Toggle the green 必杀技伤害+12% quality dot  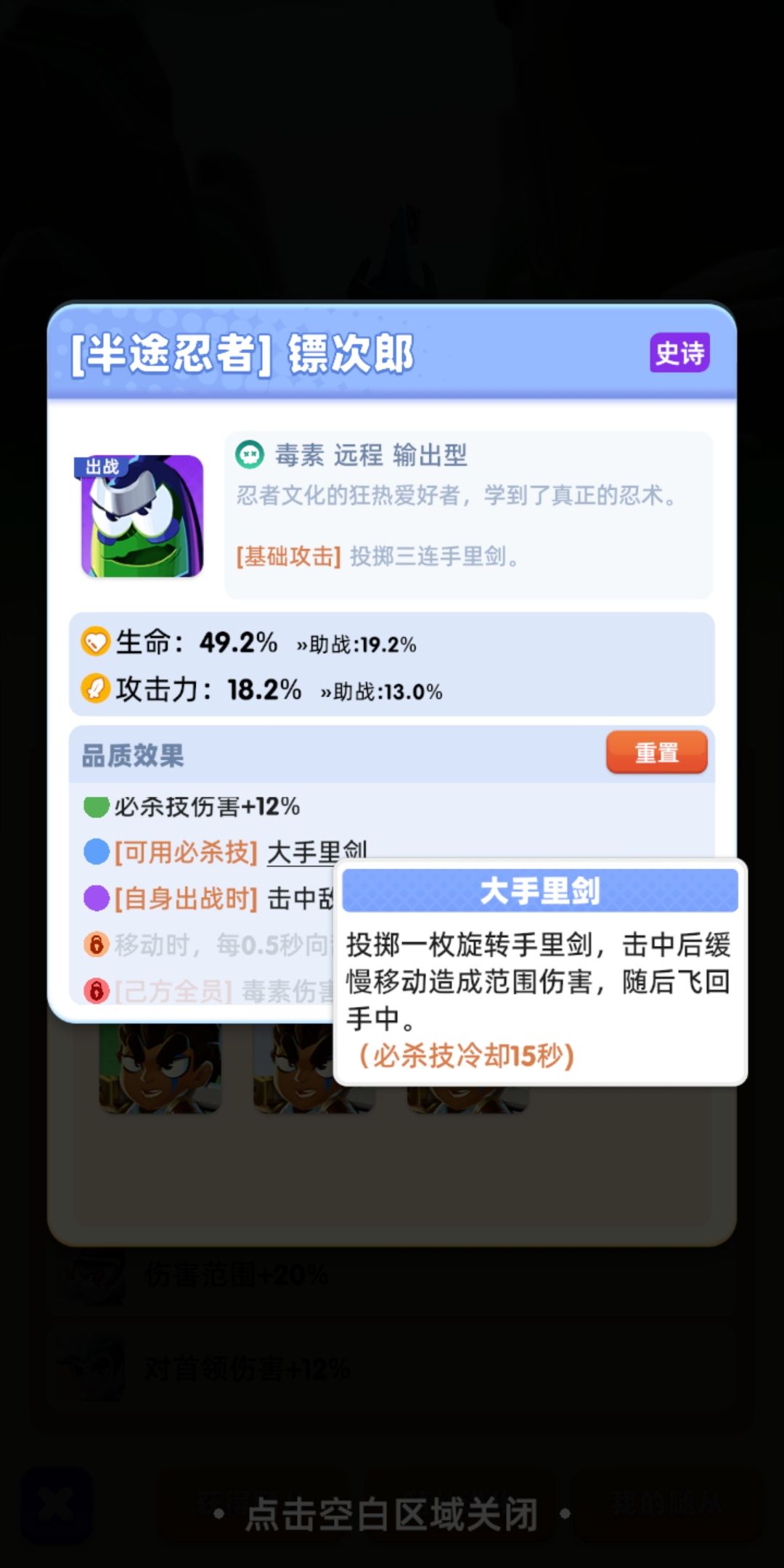[x=96, y=806]
